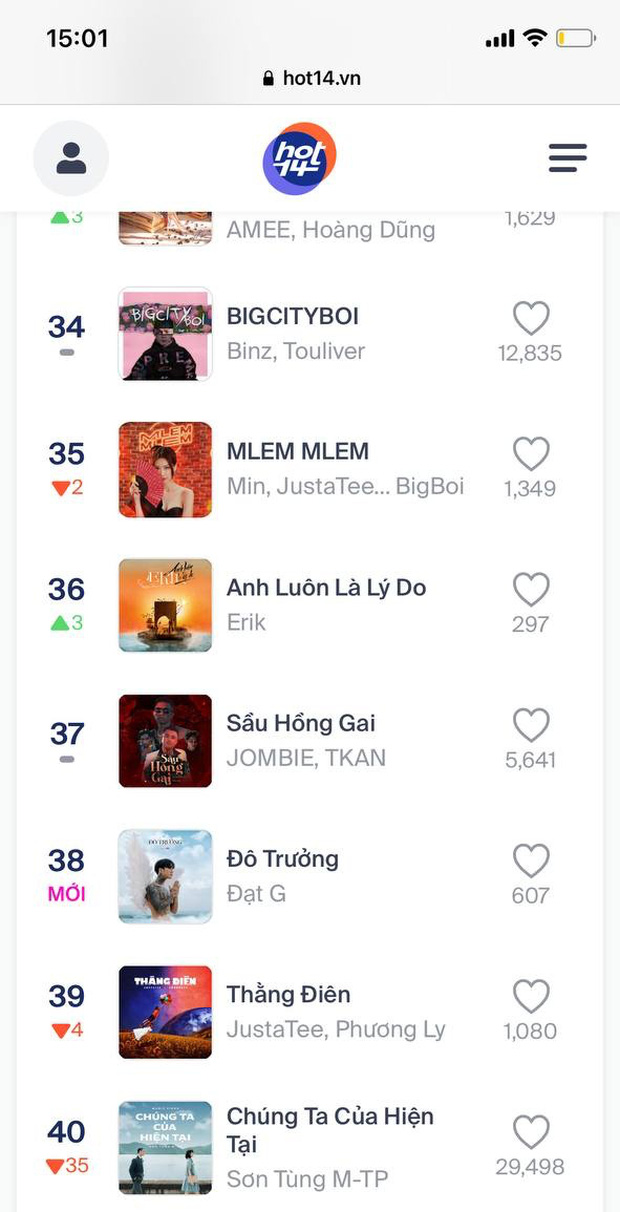620x1212 pixels.
Task: Like the song Thằng Điên
Action: coord(531,996)
